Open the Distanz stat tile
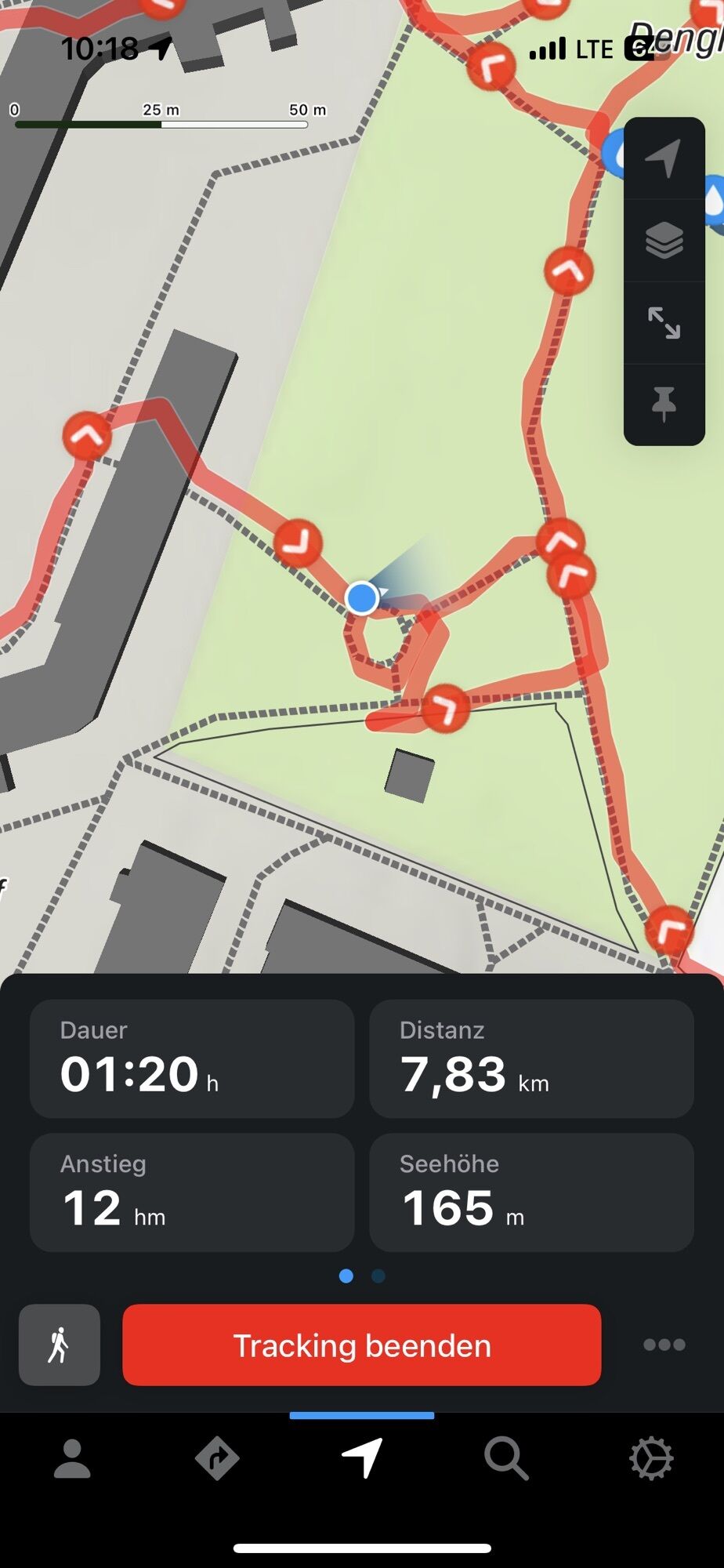 [531, 1058]
